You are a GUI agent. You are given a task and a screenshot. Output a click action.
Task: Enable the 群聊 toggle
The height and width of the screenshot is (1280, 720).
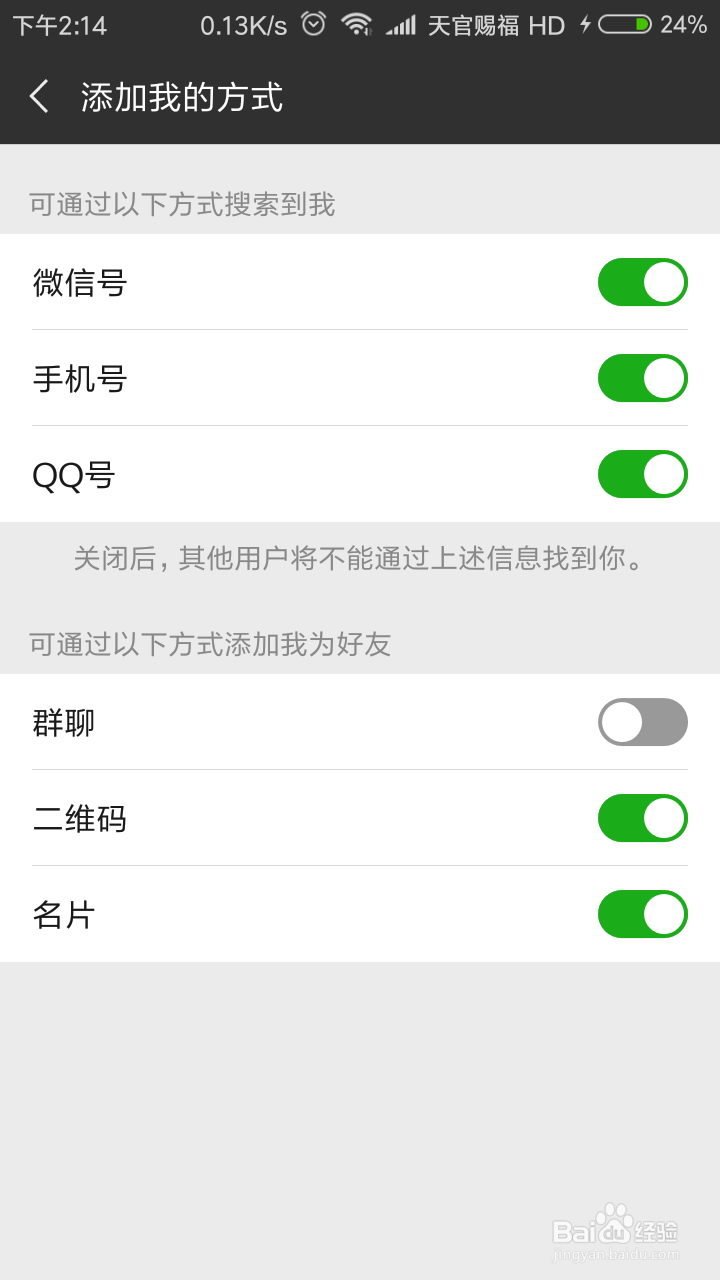[x=642, y=722]
